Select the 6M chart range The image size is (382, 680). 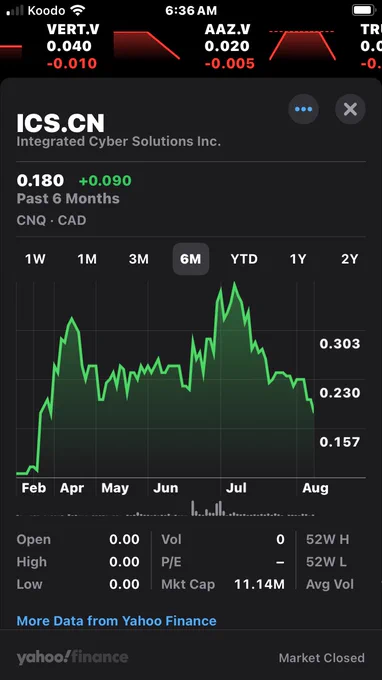(191, 259)
